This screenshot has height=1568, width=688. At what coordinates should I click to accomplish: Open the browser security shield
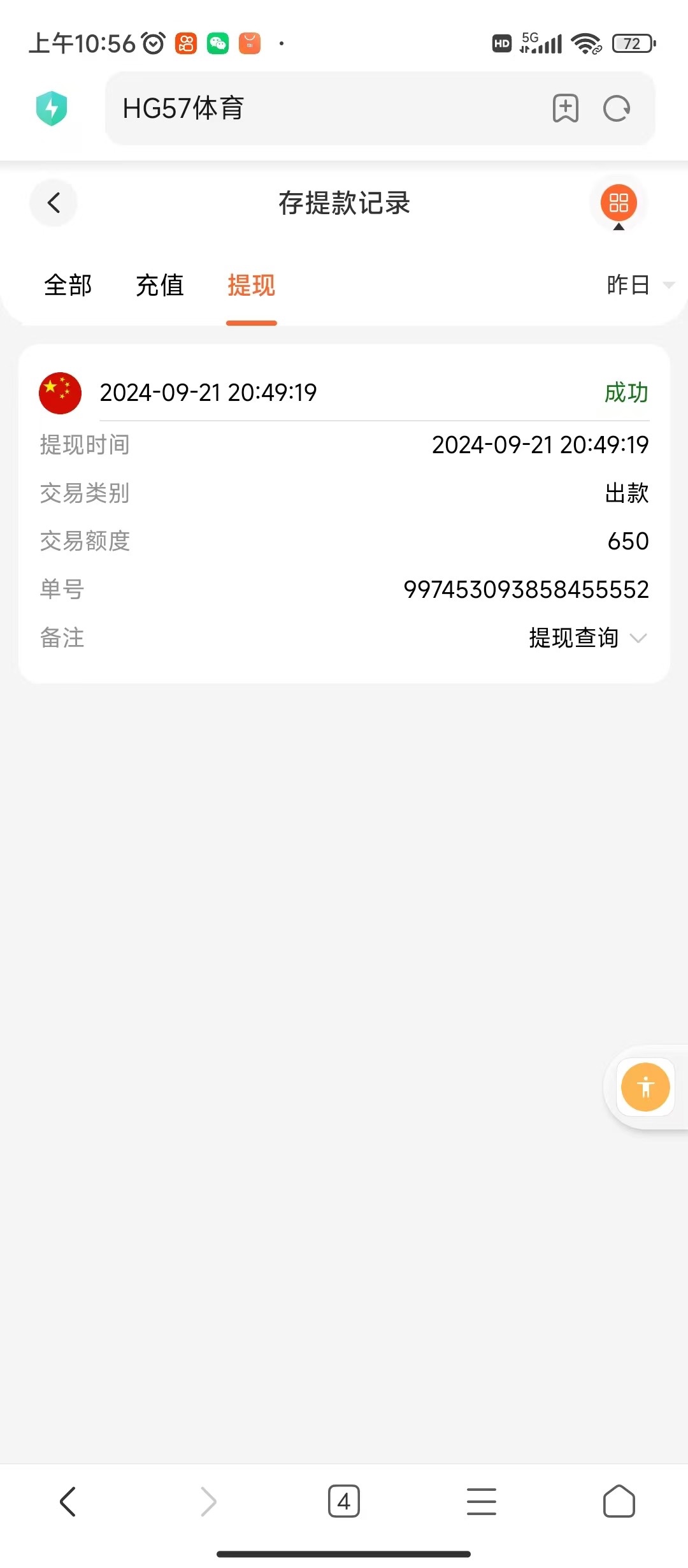pyautogui.click(x=52, y=108)
